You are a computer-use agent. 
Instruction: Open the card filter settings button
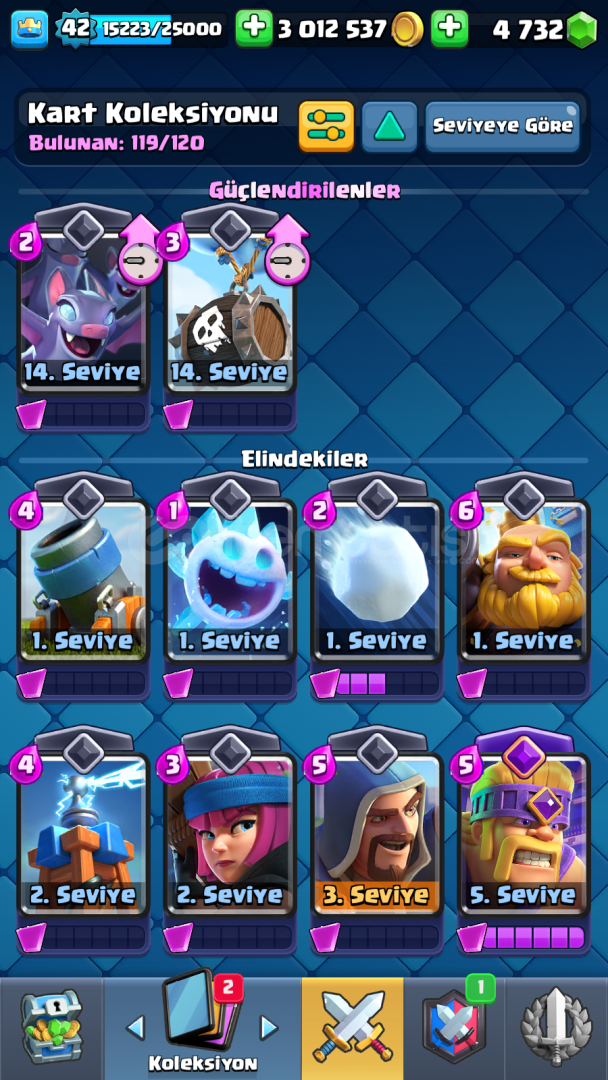pyautogui.click(x=326, y=127)
